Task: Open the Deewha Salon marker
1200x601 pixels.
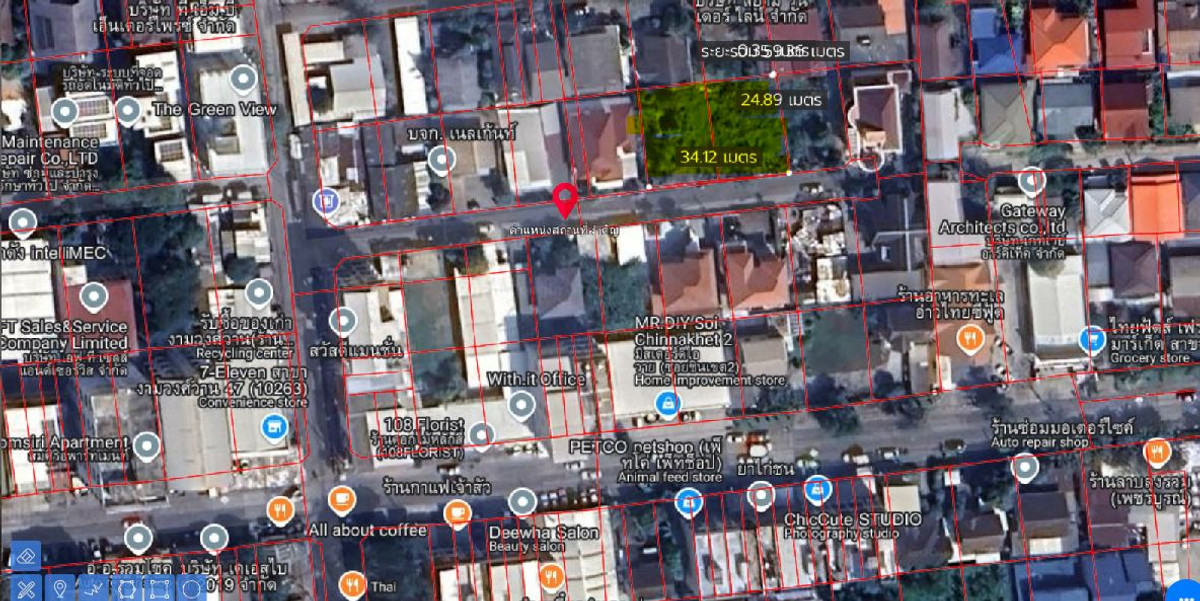Action: point(522,502)
